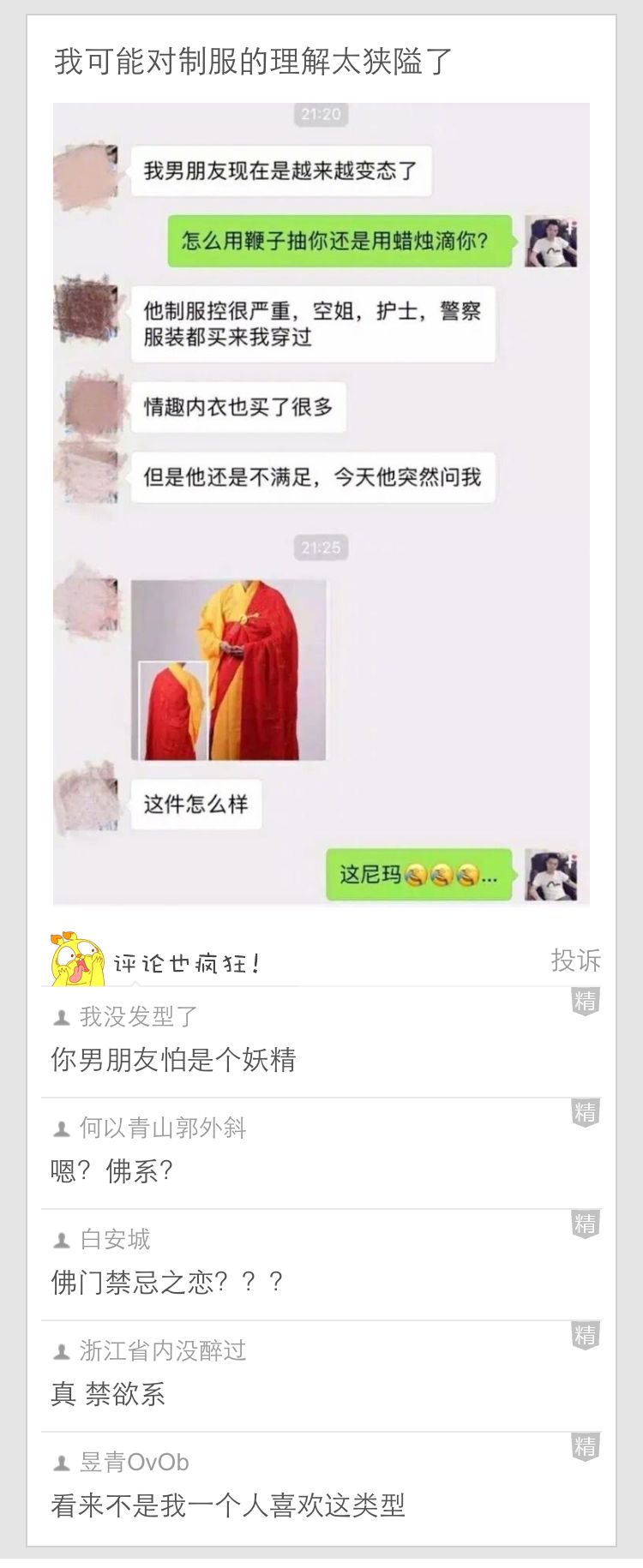The height and width of the screenshot is (1568, 643).
Task: Open commenter 何以青山郭外斜's profile
Action: (x=162, y=1128)
